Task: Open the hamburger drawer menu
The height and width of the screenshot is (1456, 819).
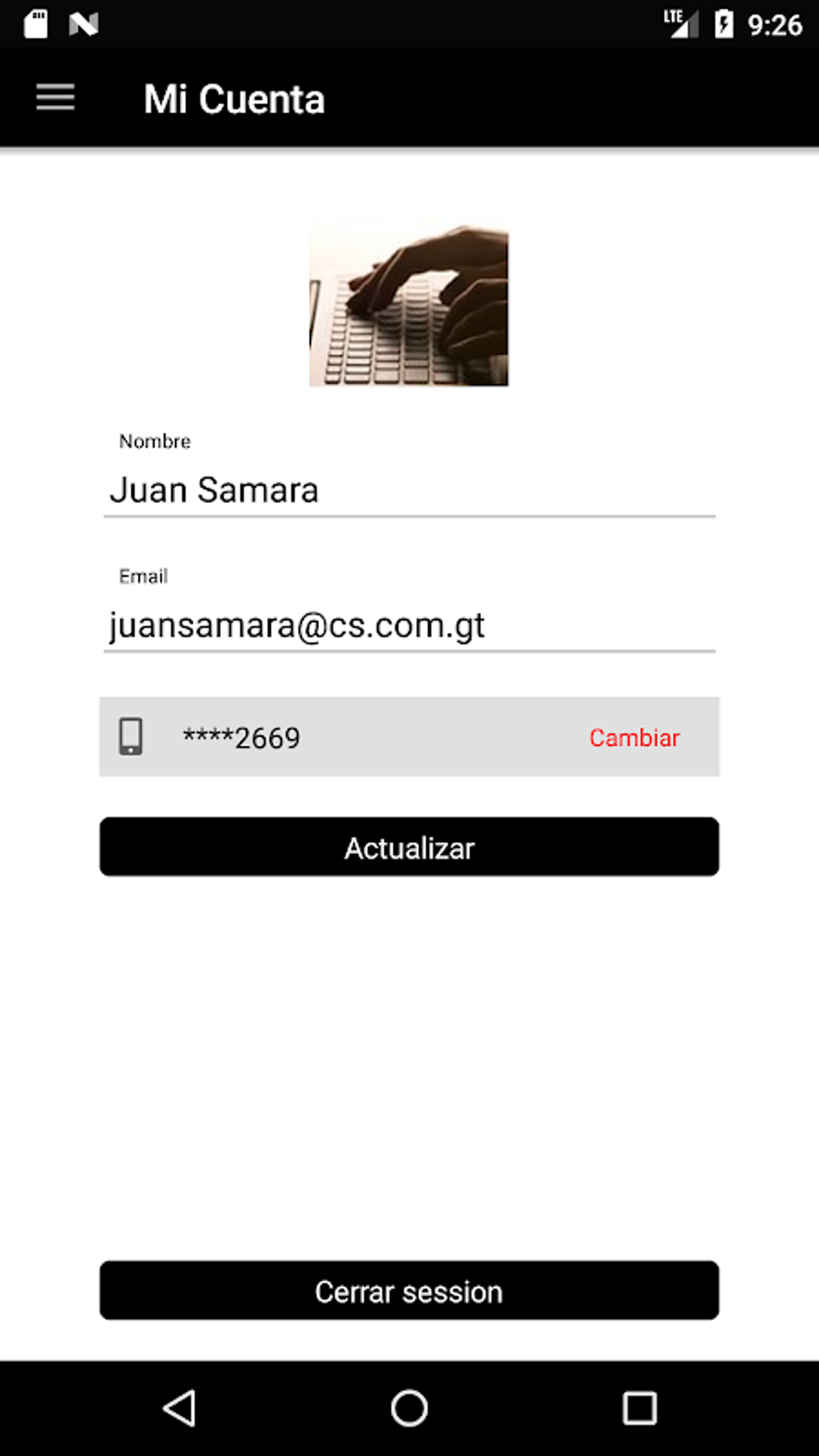Action: tap(55, 98)
